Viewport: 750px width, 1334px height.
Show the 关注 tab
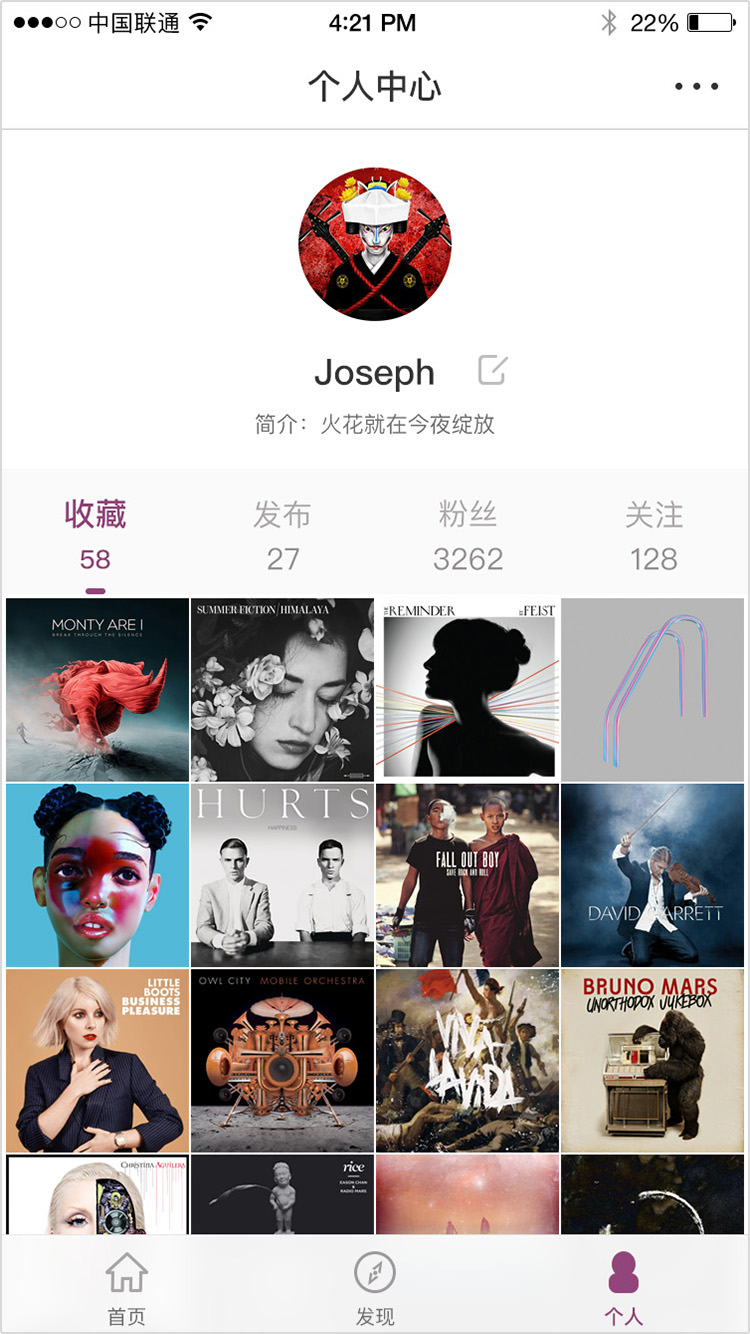(654, 535)
